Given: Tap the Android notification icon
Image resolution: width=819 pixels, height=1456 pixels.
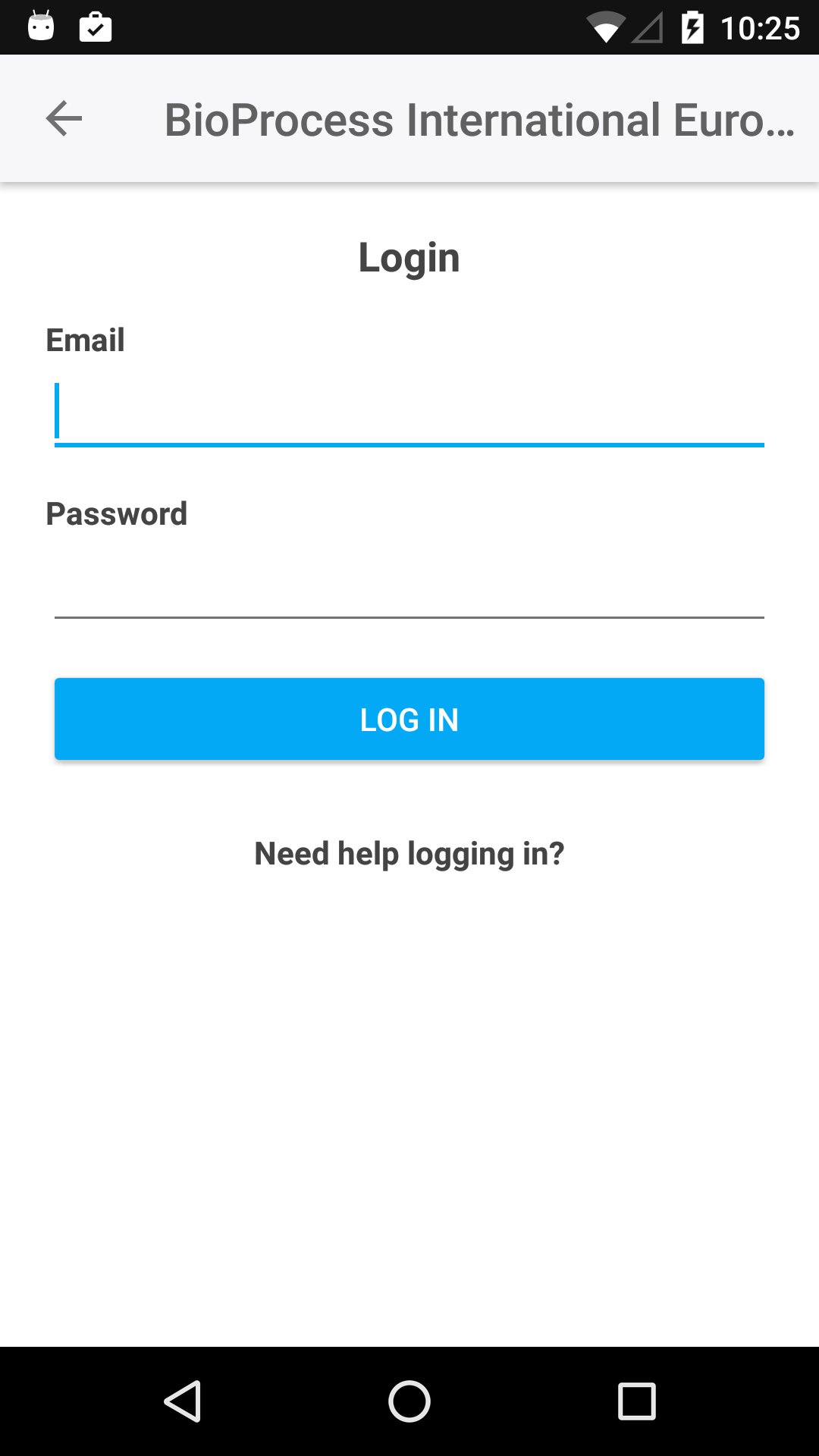Looking at the screenshot, I should point(42,28).
